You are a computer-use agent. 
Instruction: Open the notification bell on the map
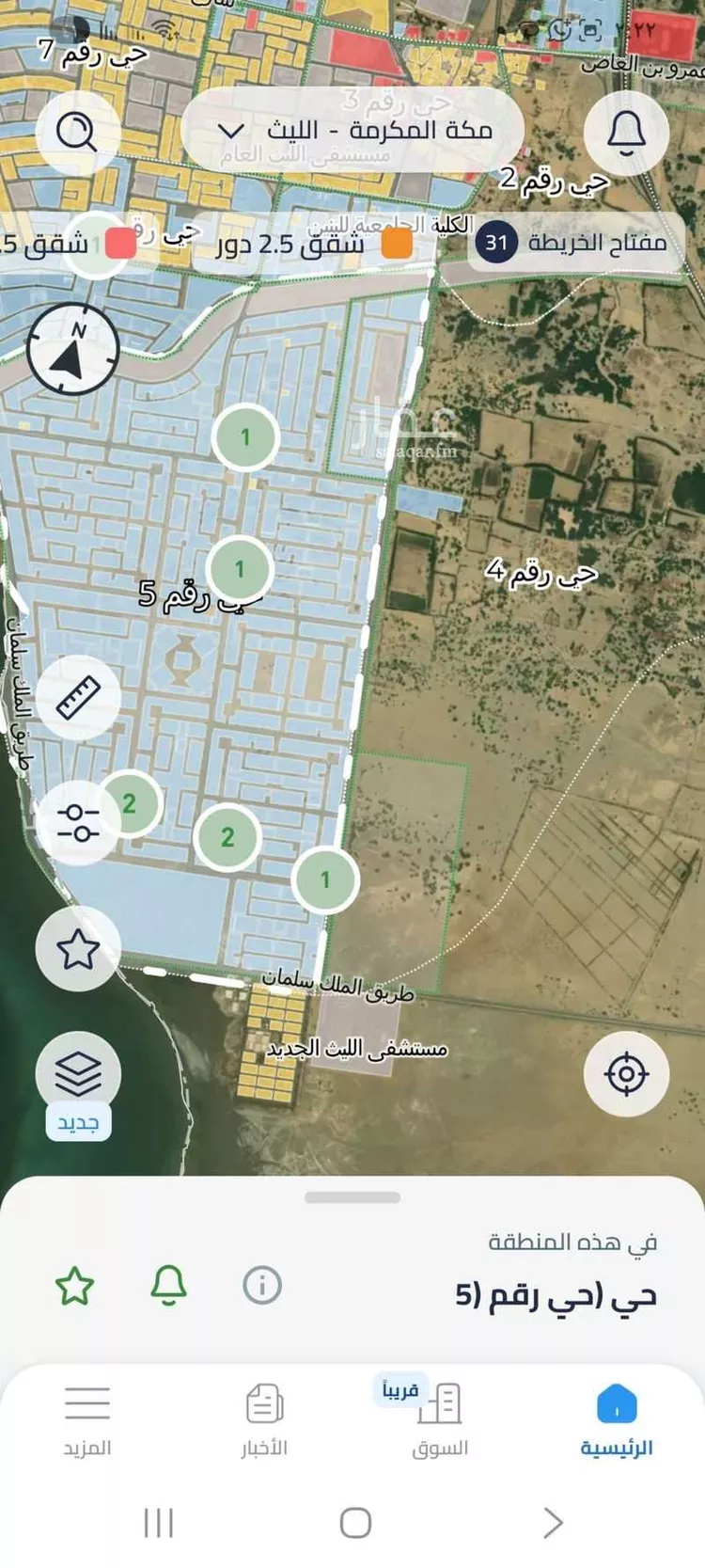[x=626, y=133]
